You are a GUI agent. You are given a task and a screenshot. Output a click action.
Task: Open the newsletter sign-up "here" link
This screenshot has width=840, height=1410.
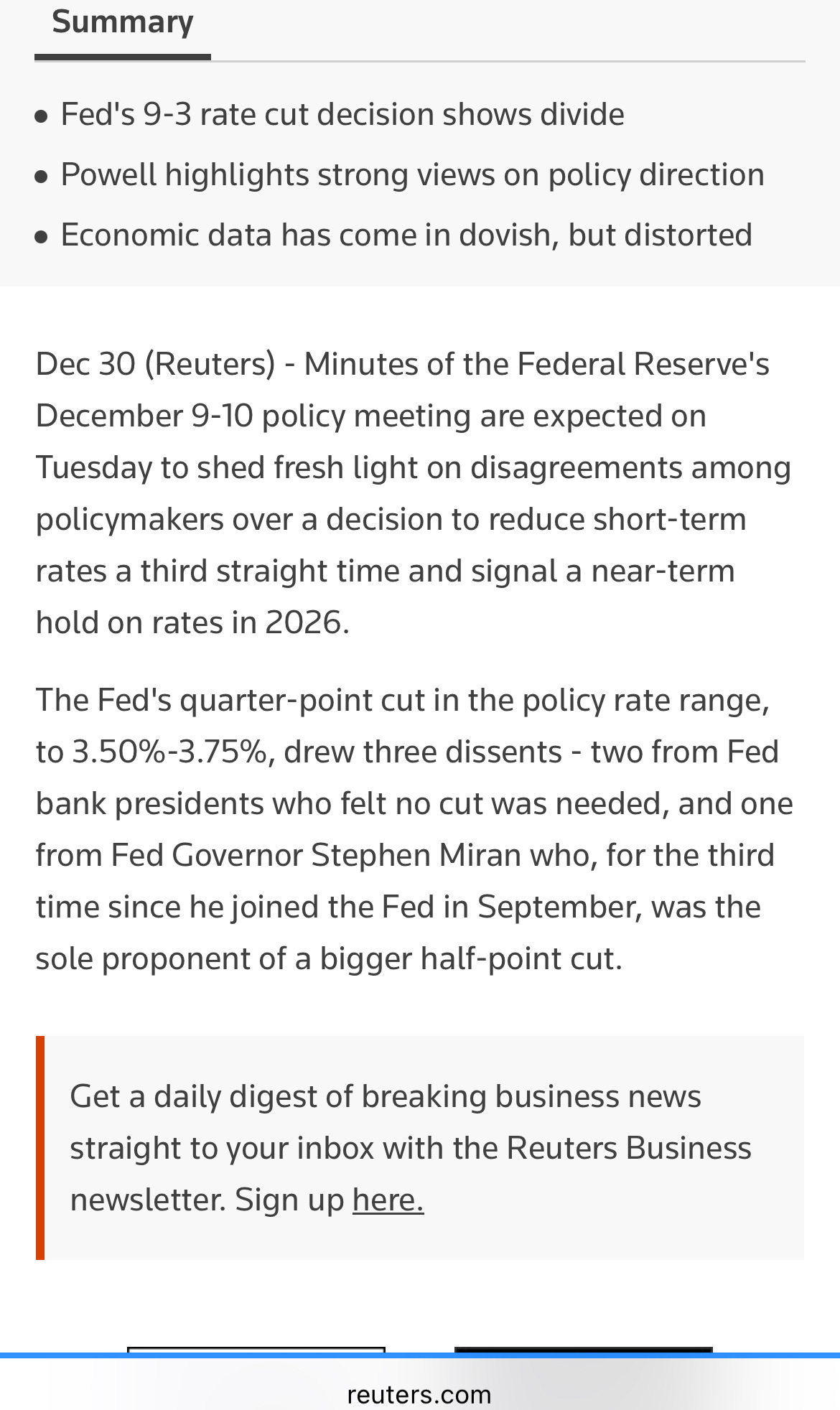(388, 1200)
